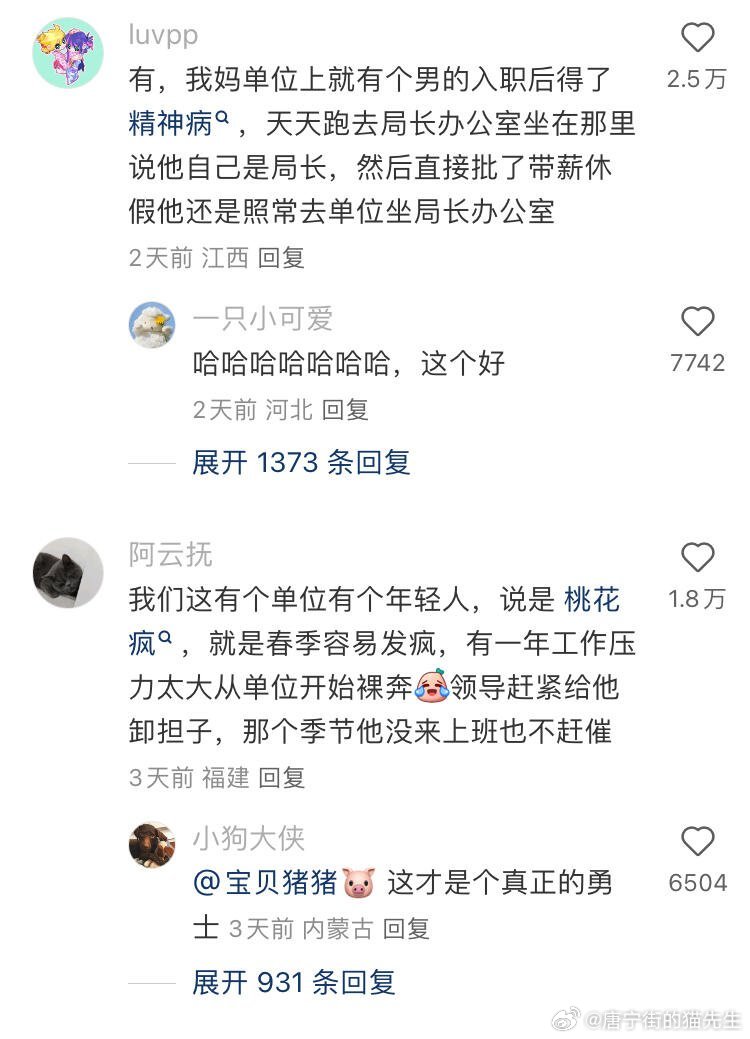Open 阿云抚's cat avatar profile
The height and width of the screenshot is (1039, 750).
click(x=68, y=572)
